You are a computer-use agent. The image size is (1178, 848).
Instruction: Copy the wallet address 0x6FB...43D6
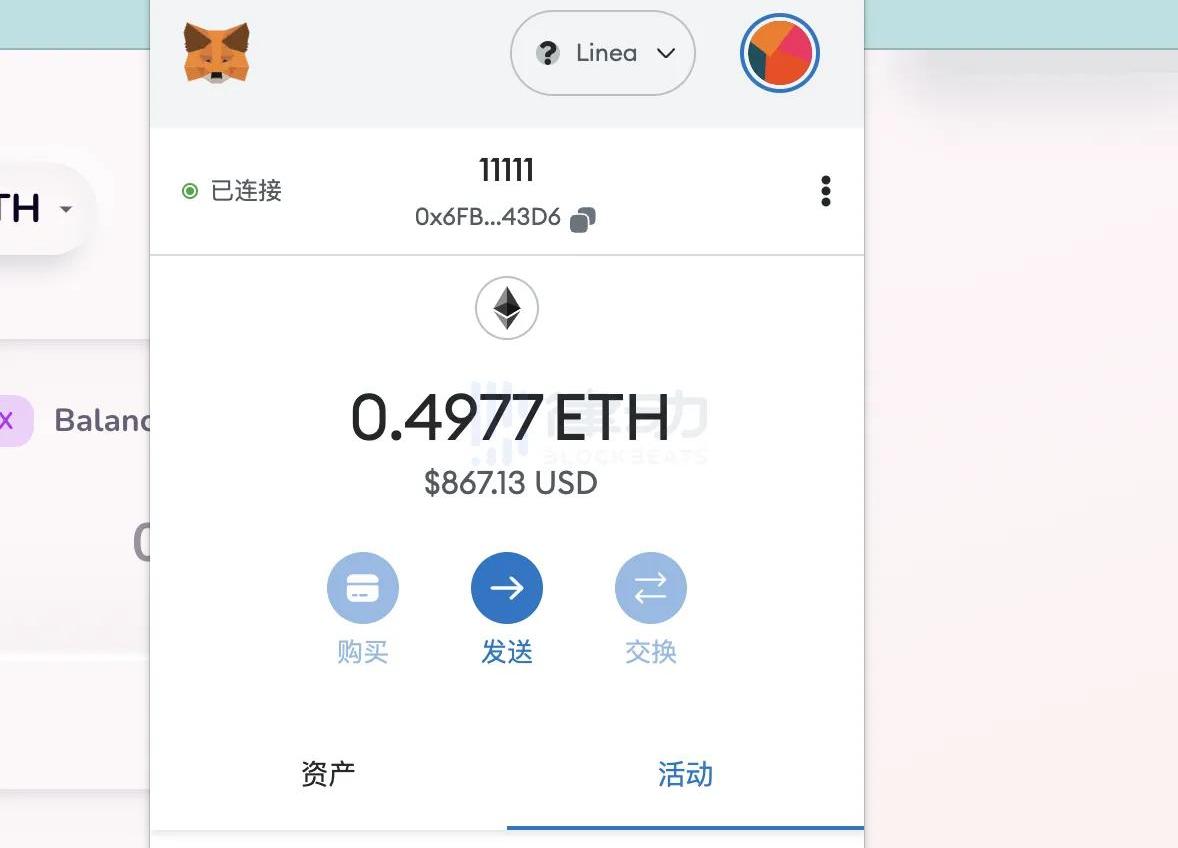[582, 218]
